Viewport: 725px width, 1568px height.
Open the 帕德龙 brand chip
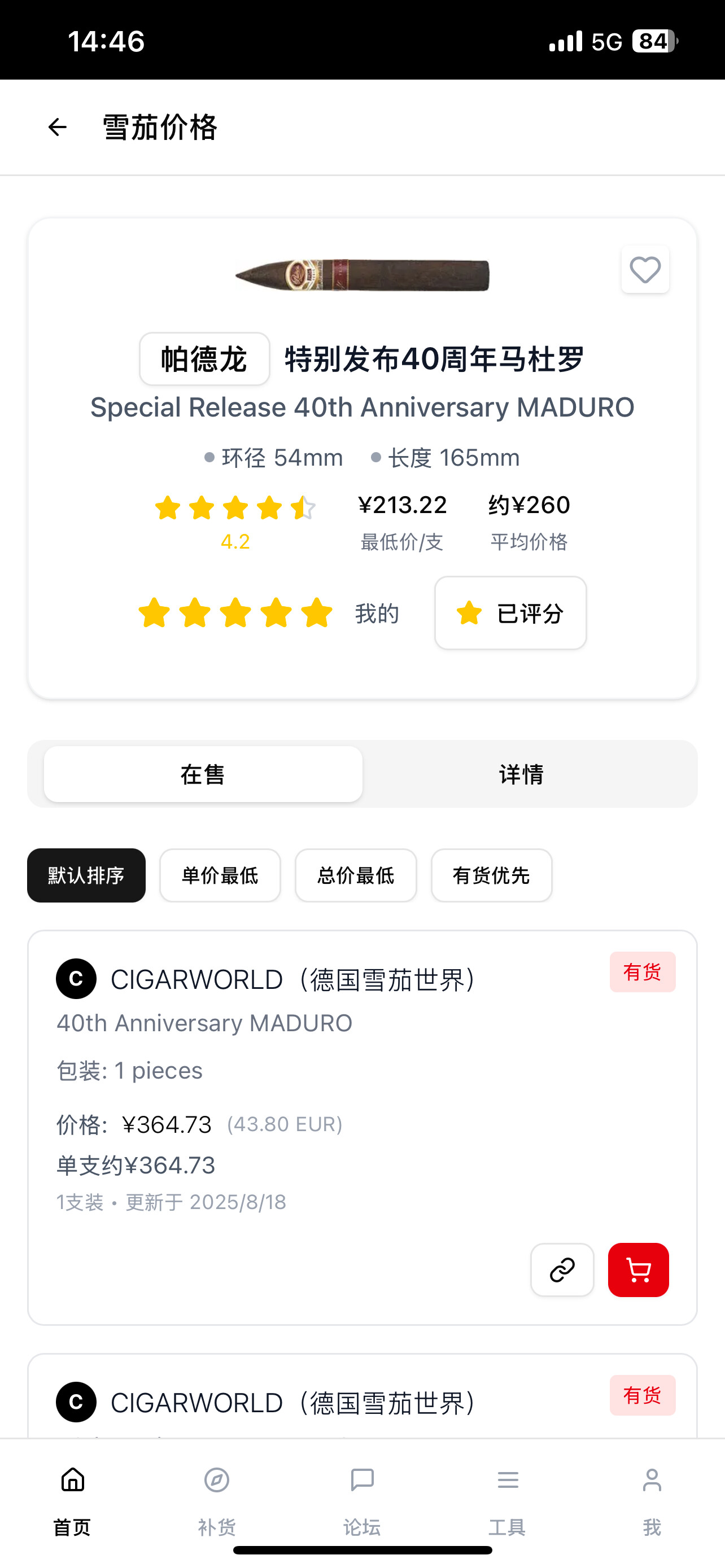point(204,358)
